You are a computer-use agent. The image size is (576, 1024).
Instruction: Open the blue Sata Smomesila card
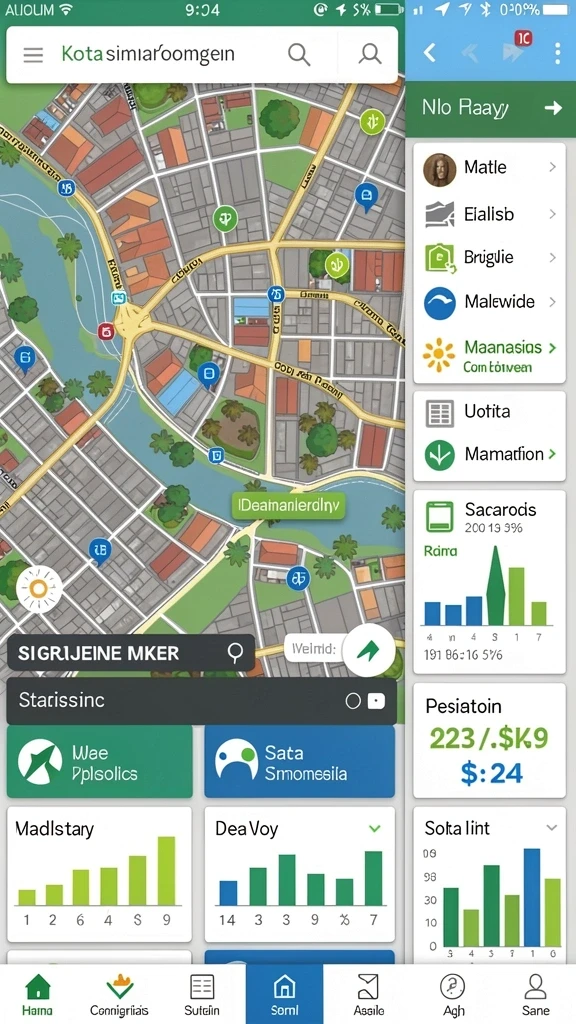click(x=300, y=761)
